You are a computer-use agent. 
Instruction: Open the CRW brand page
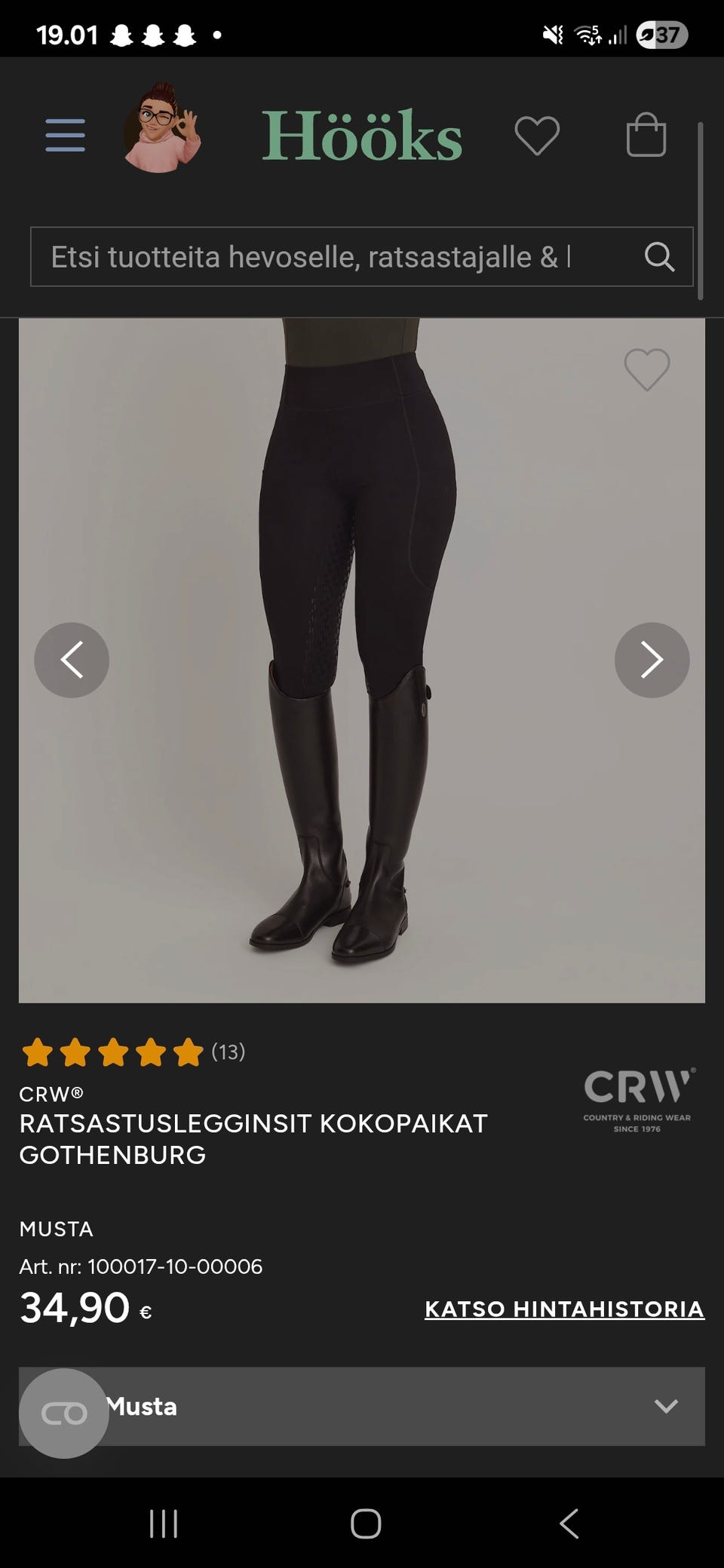[x=637, y=1099]
